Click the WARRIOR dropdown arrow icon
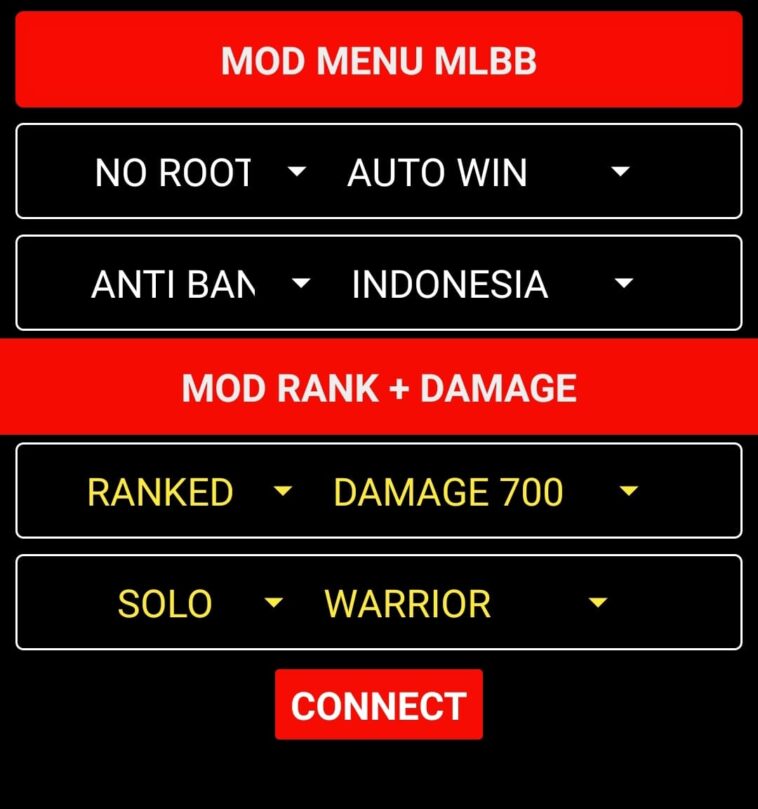The height and width of the screenshot is (809, 758). [x=597, y=603]
